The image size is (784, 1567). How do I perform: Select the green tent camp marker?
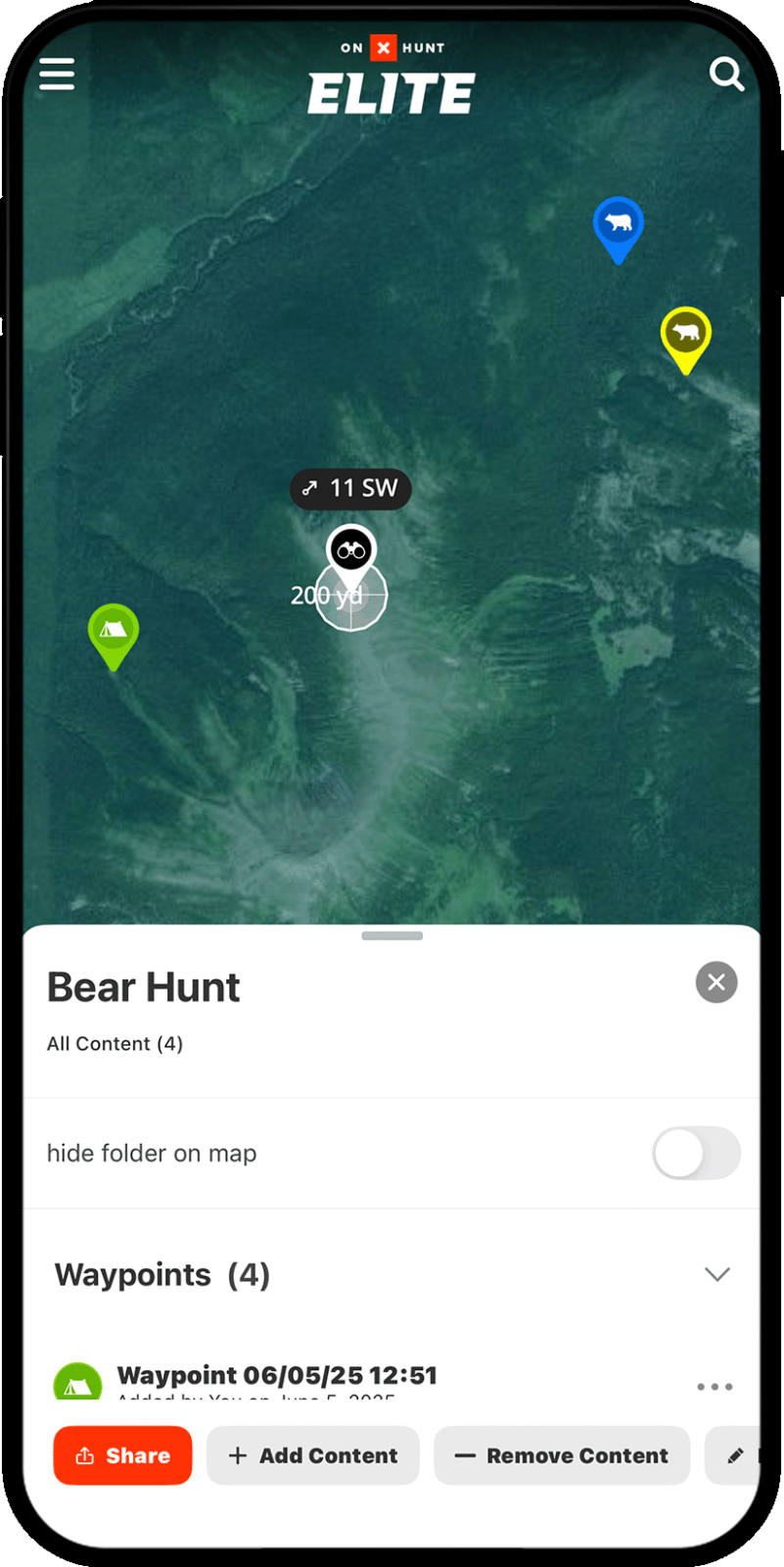114,631
